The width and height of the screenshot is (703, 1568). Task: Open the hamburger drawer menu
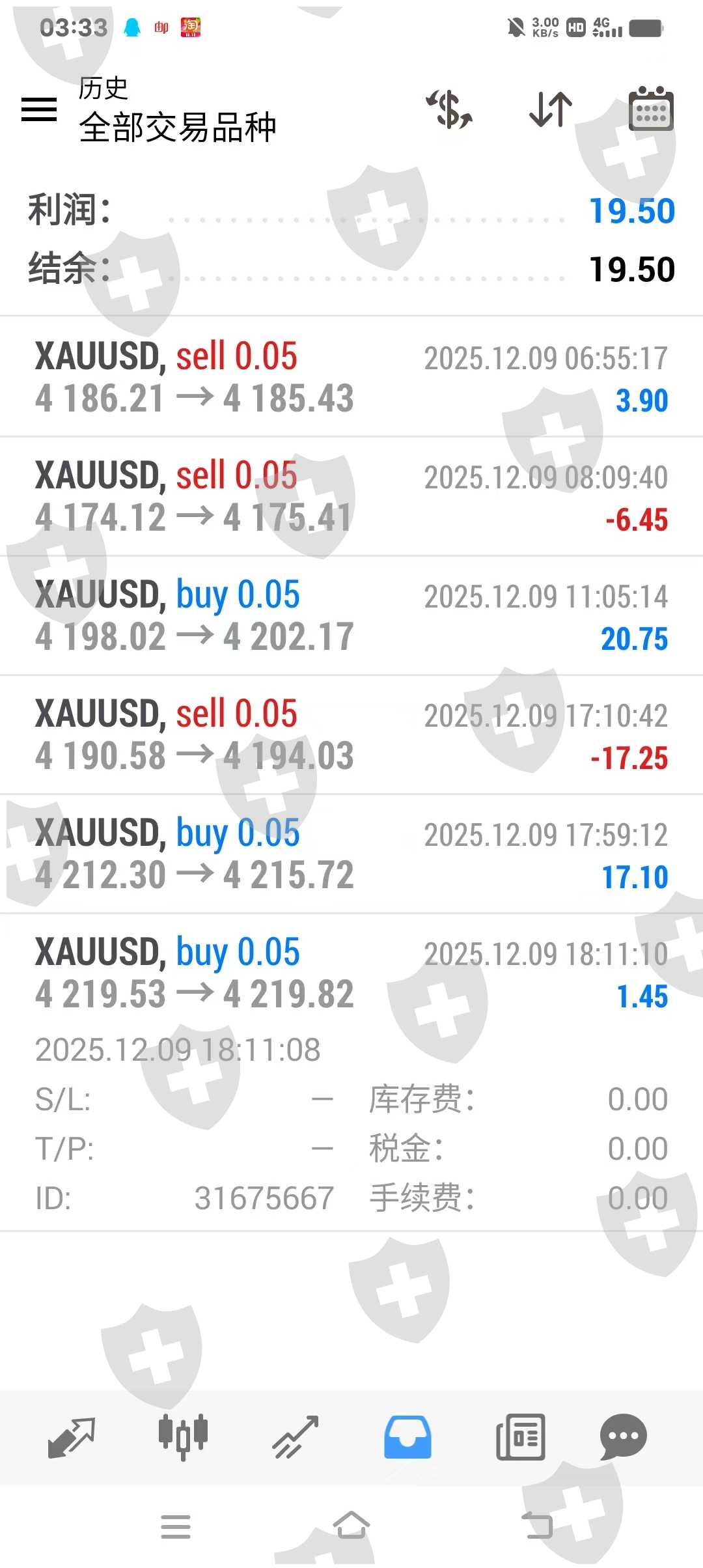coord(39,109)
